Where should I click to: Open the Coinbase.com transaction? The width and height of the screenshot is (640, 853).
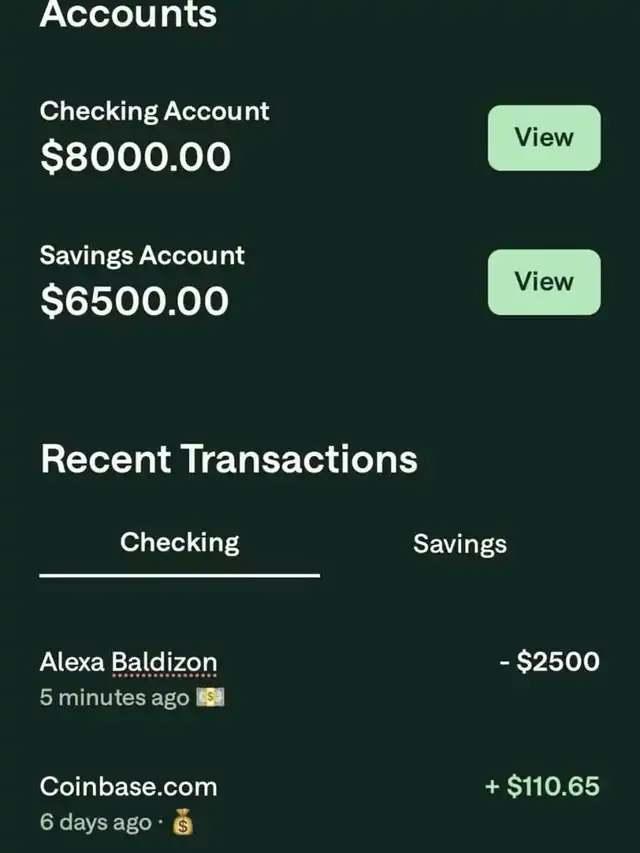coord(128,787)
